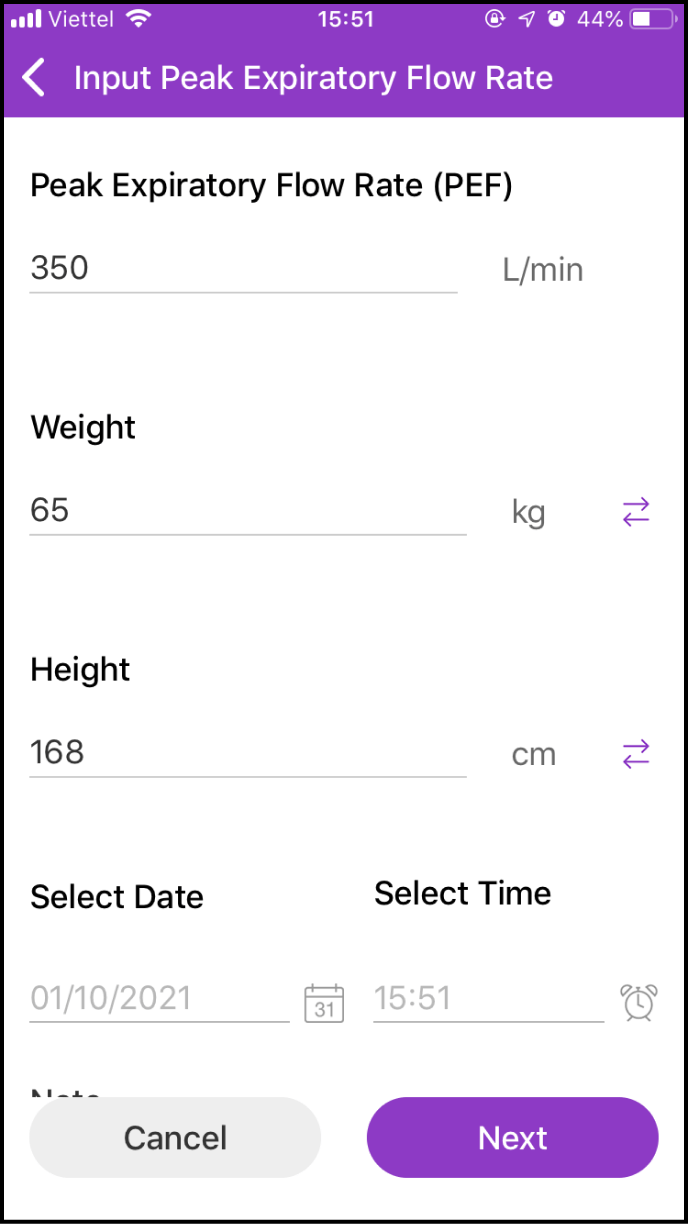Continue with the Next button
688x1224 pixels.
coord(512,1138)
